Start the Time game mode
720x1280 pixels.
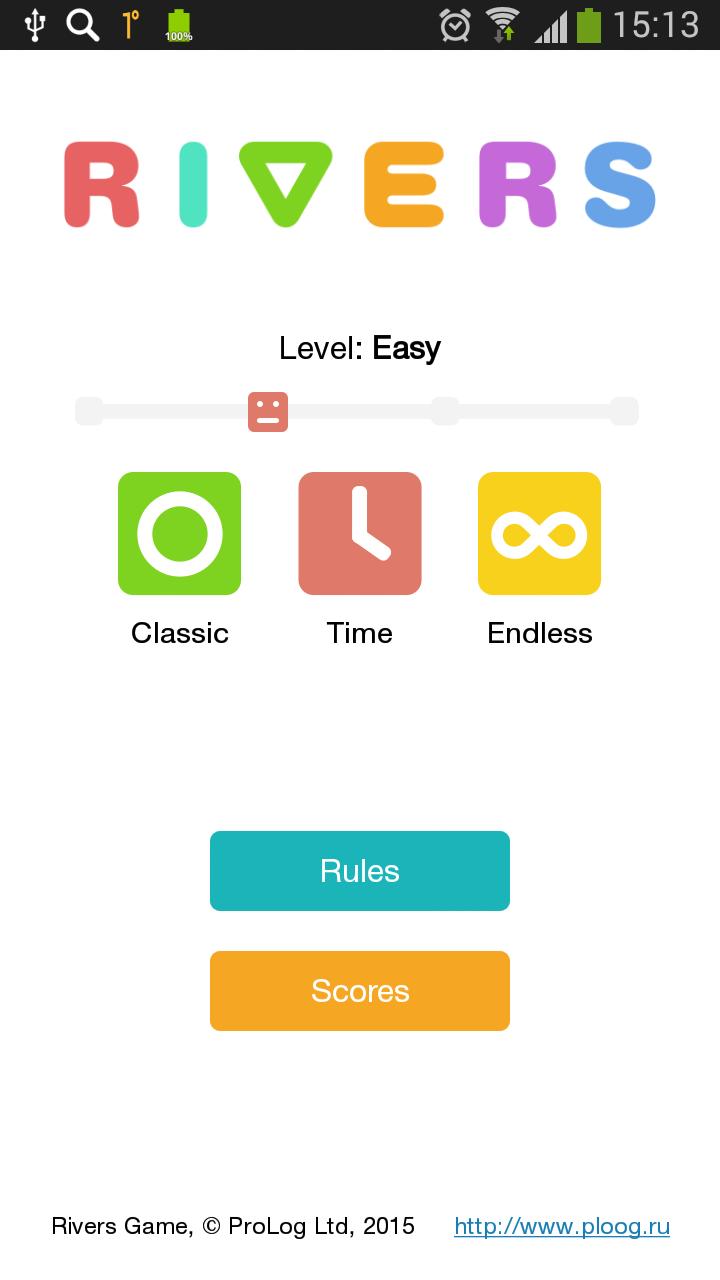pos(359,533)
